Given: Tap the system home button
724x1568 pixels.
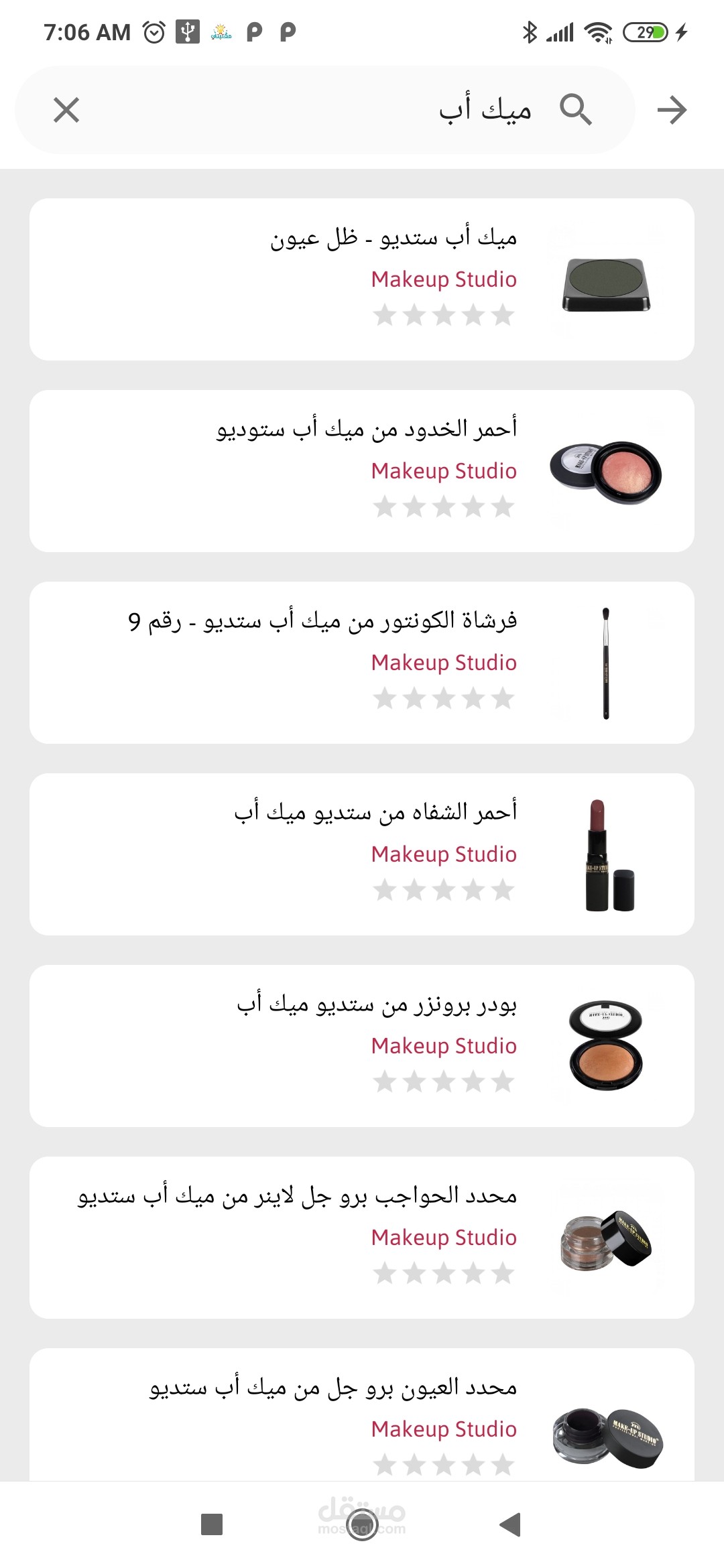Looking at the screenshot, I should coord(362,1524).
